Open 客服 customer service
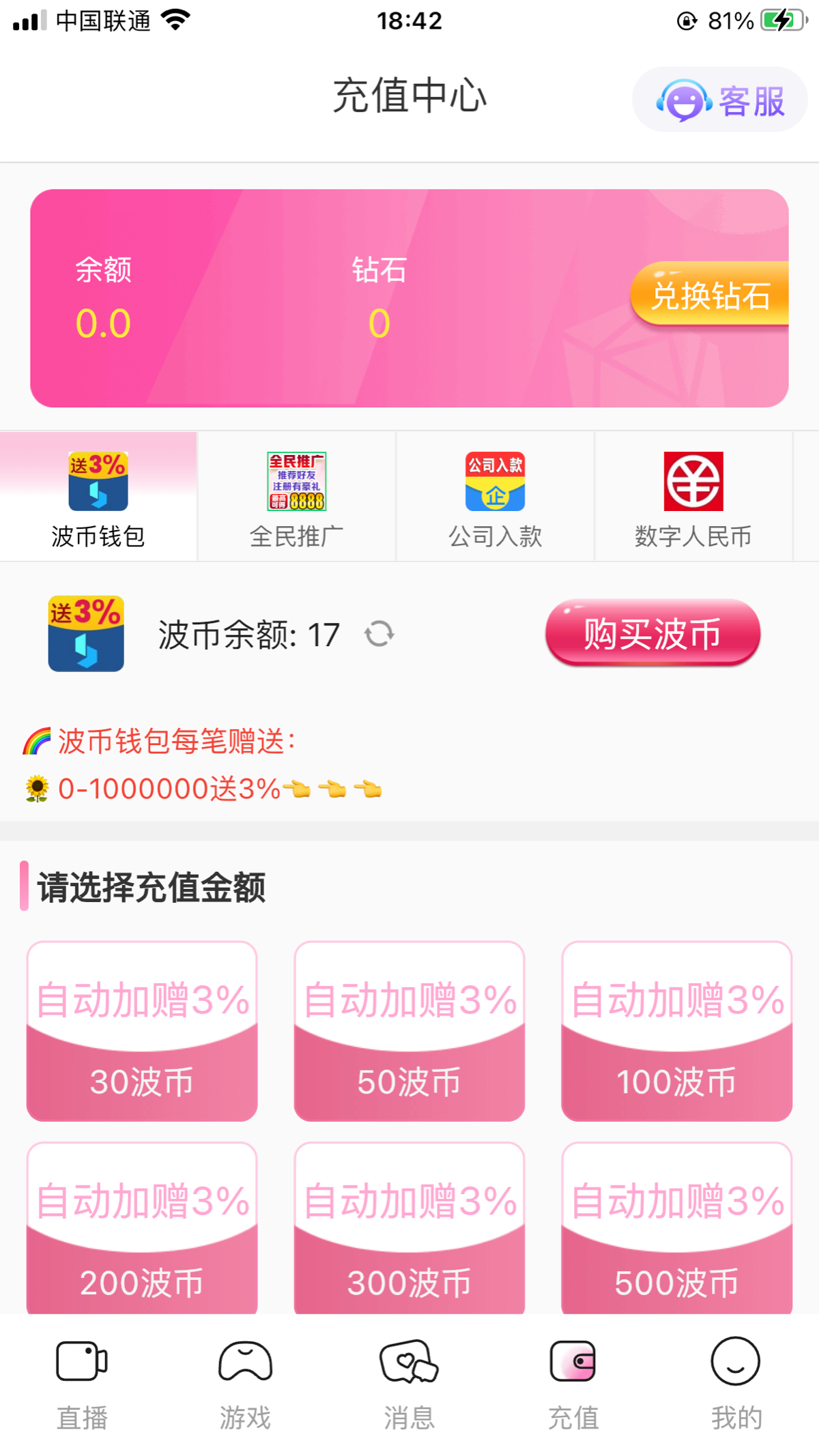 pos(720,100)
